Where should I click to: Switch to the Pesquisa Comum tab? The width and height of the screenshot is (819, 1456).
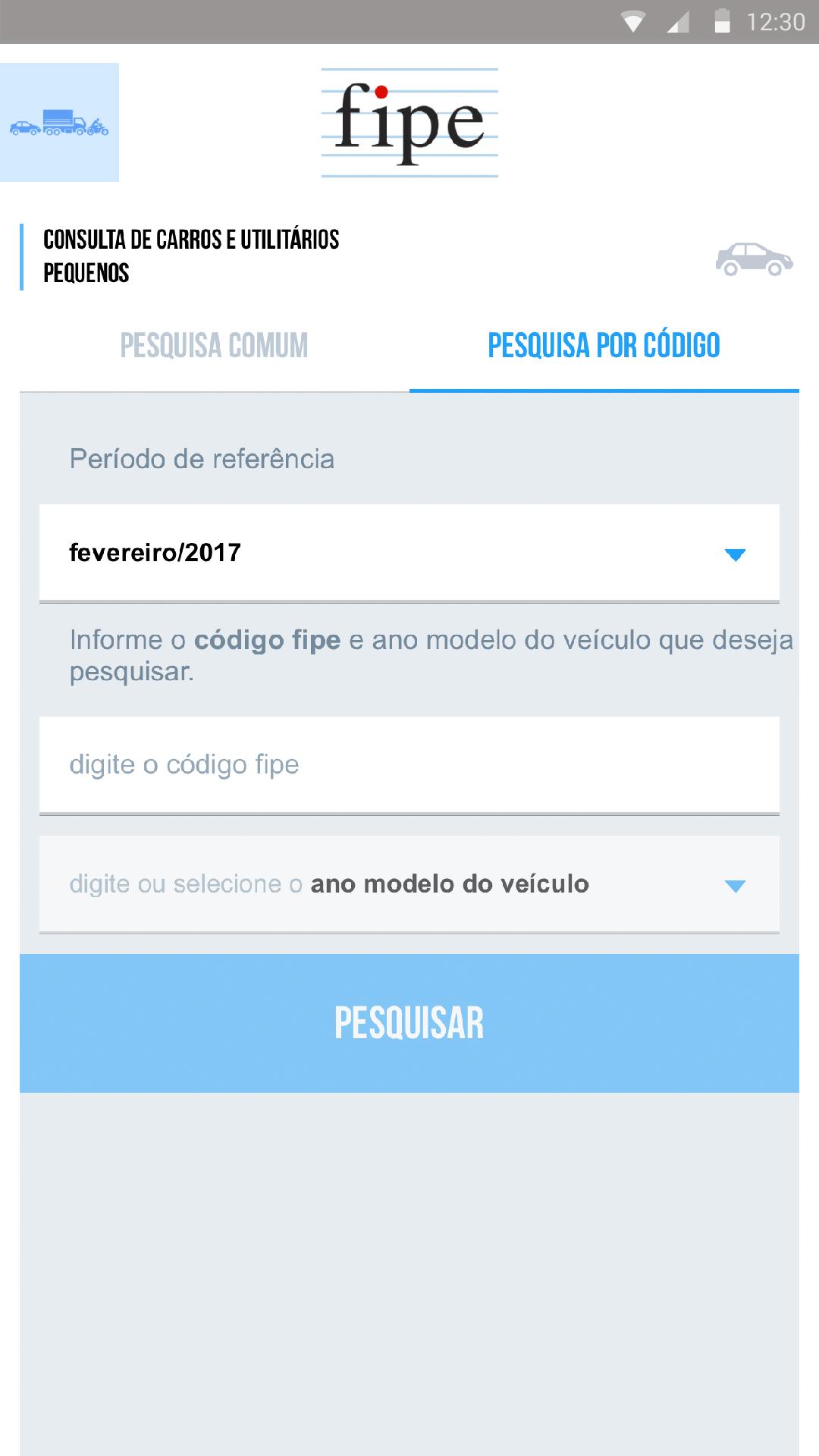click(x=214, y=346)
